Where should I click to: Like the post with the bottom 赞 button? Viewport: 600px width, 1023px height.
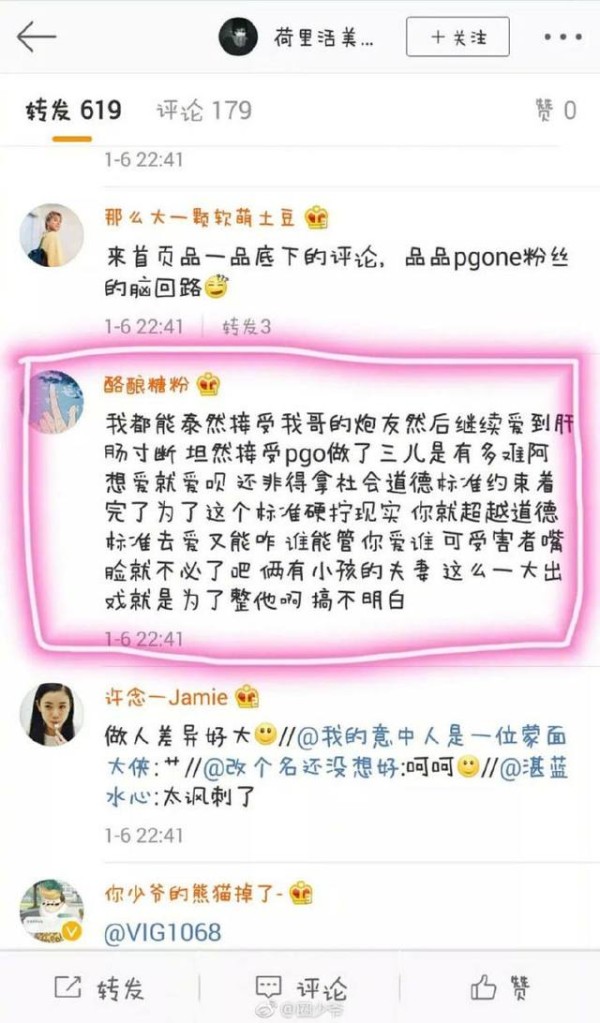[501, 989]
